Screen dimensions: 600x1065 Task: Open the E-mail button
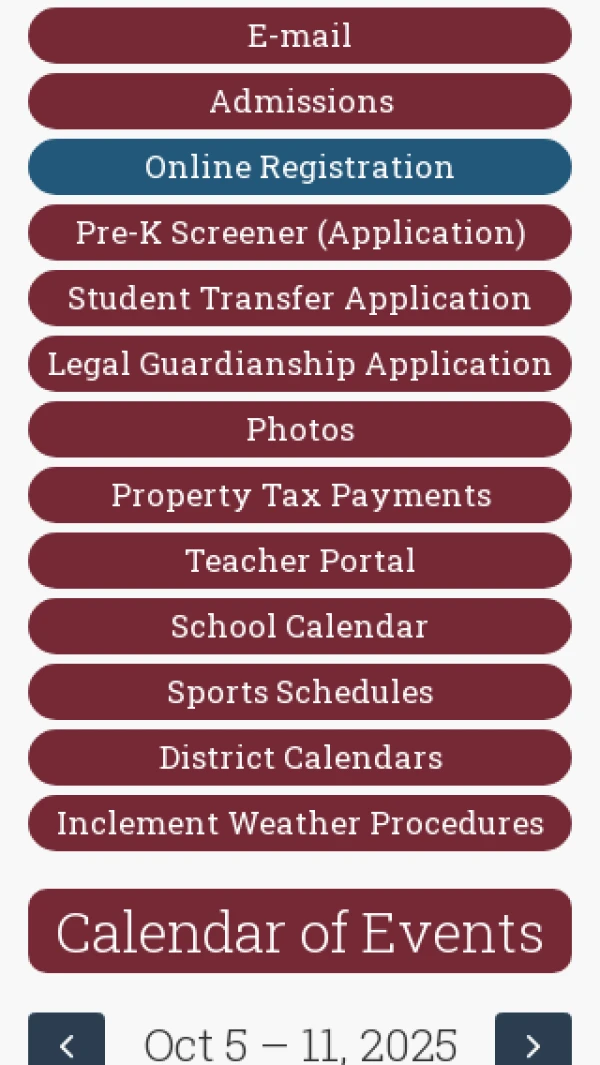click(x=300, y=36)
